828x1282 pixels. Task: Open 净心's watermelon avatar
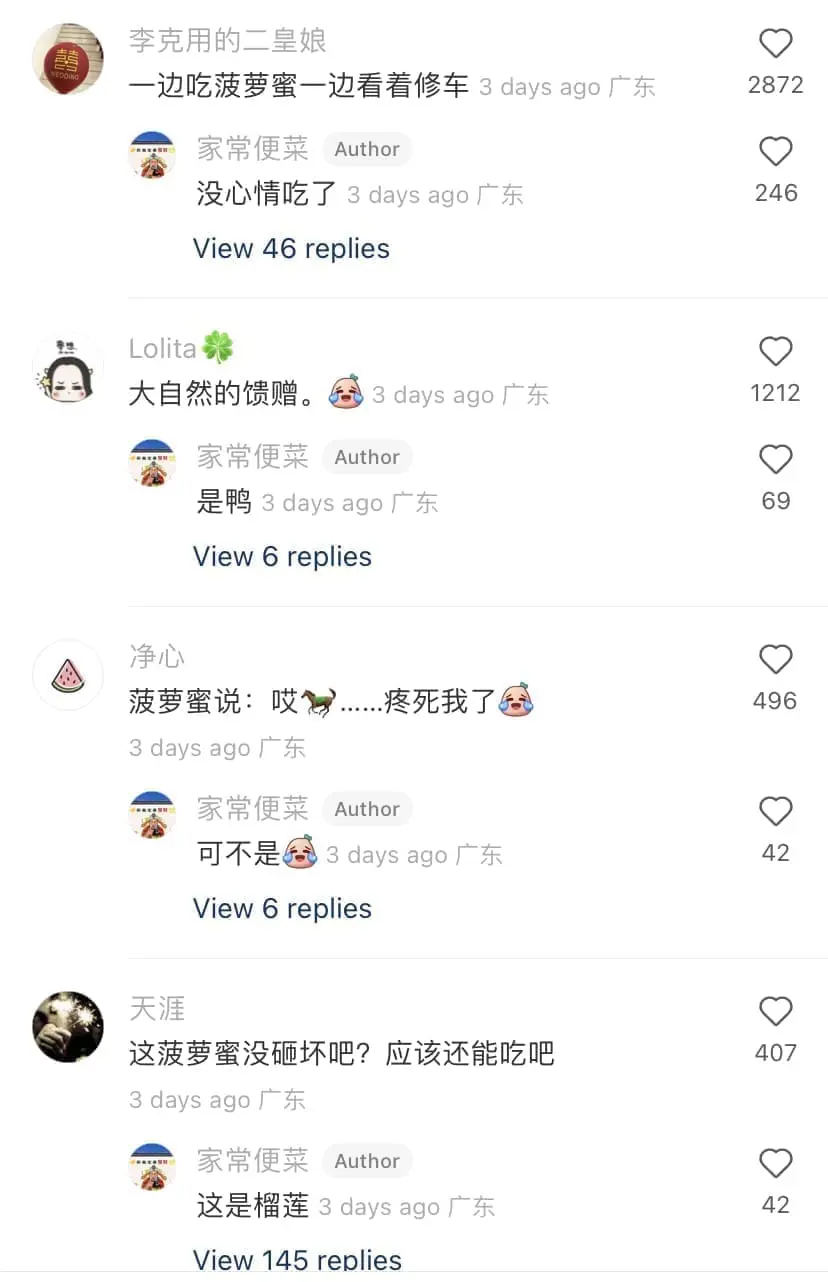[x=68, y=676]
